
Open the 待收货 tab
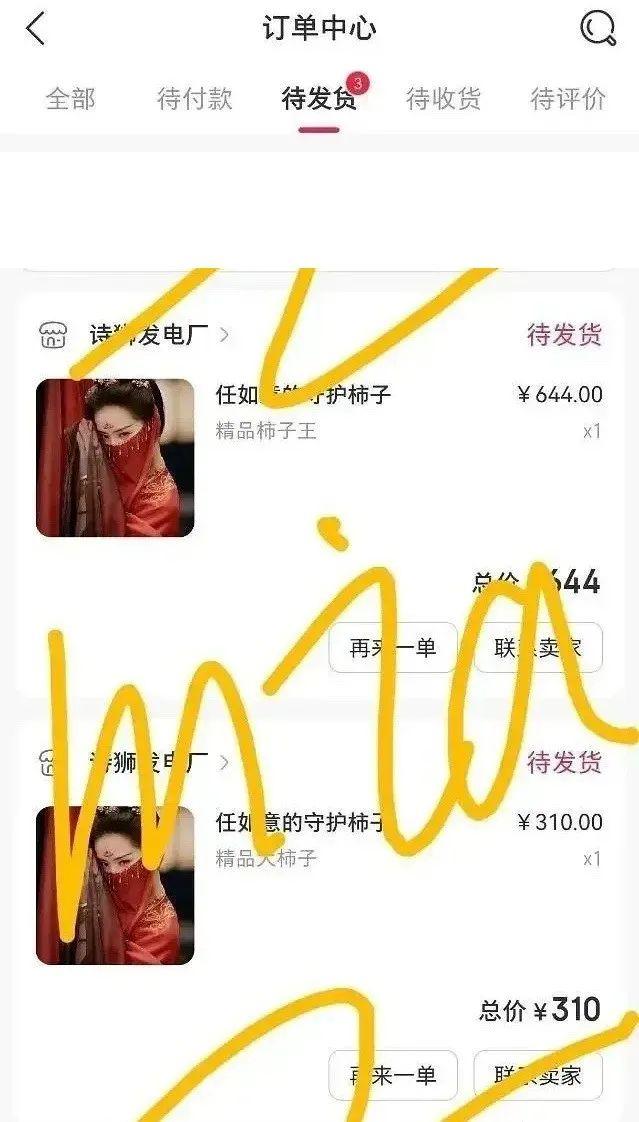tap(443, 99)
